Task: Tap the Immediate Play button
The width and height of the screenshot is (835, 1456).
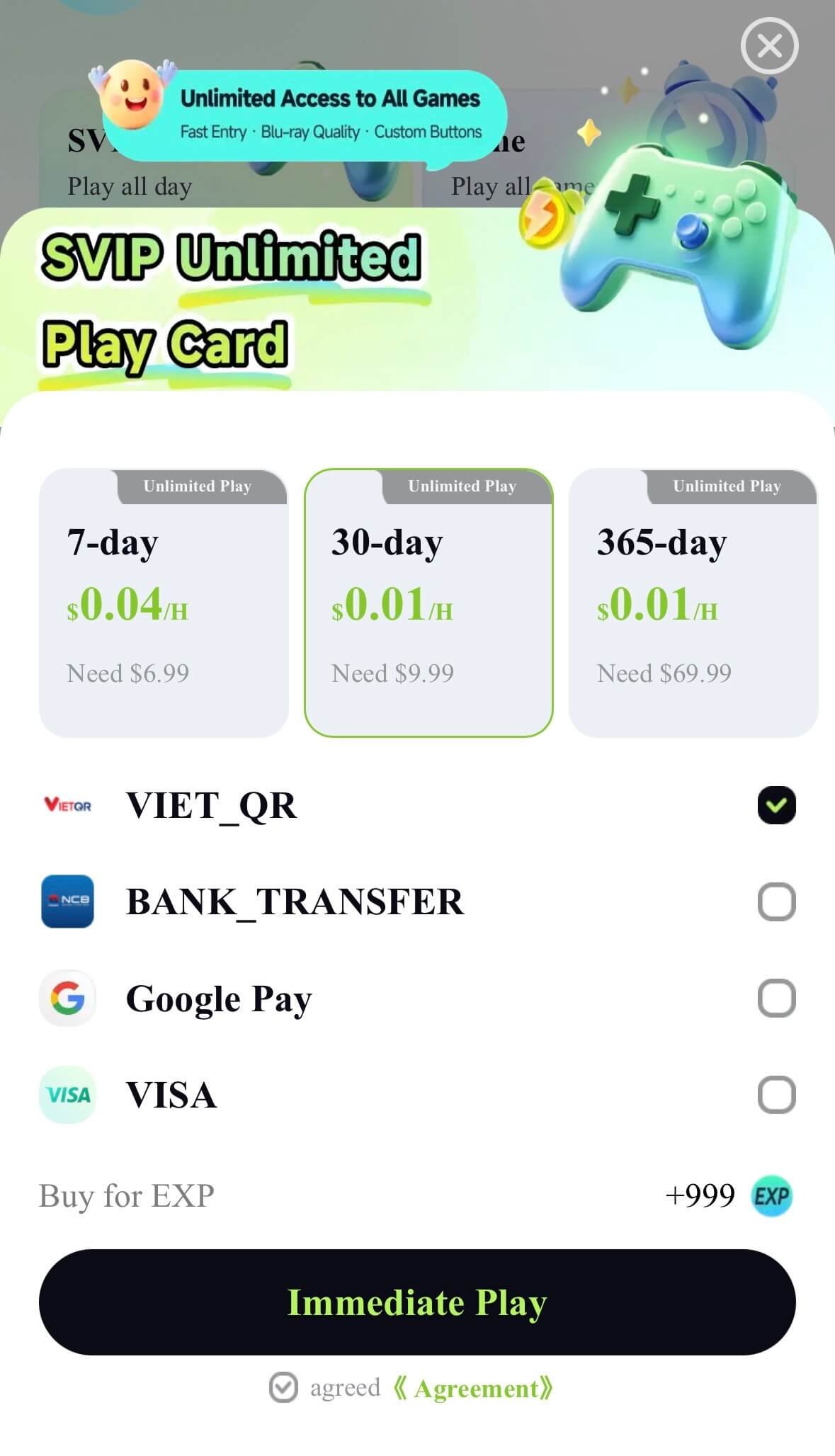Action: 417,1302
